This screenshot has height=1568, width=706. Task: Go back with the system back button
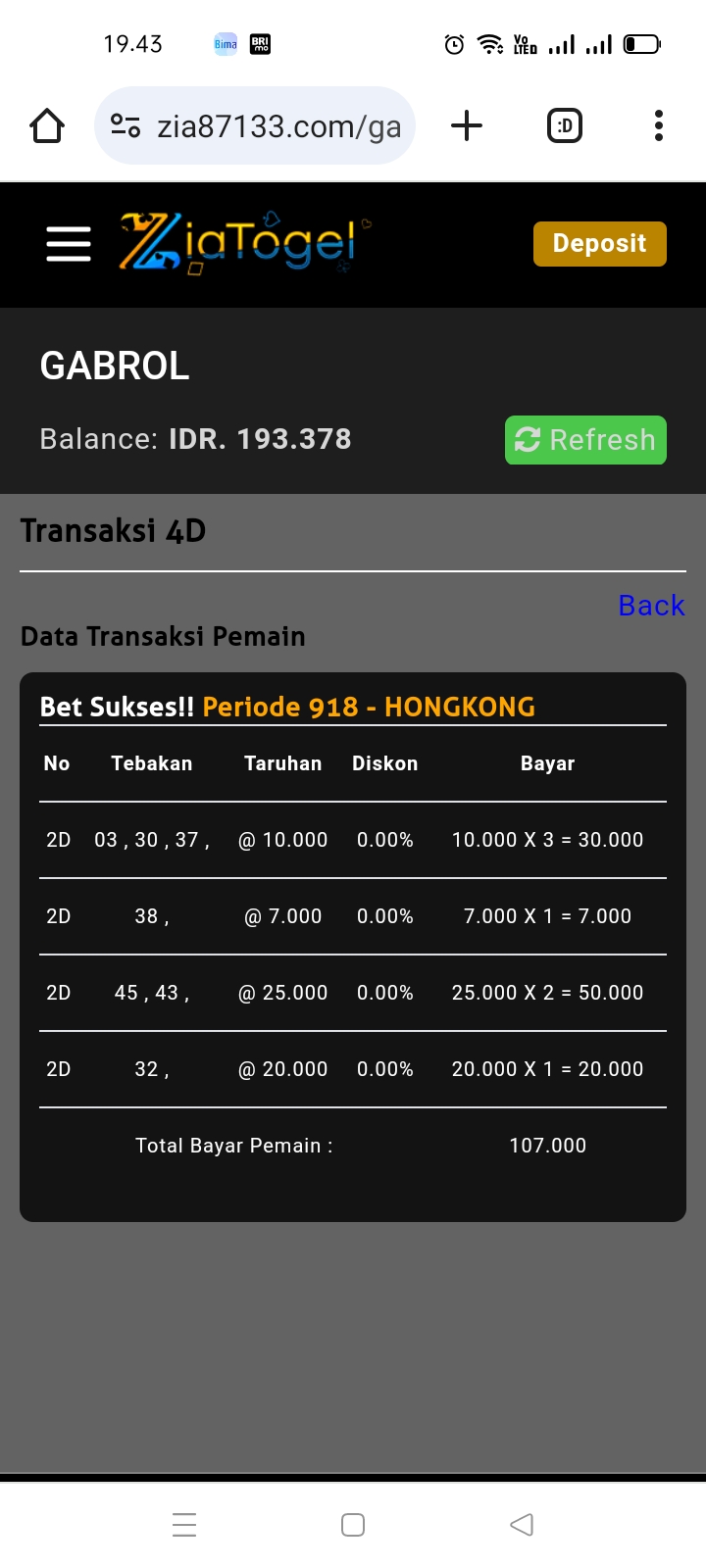[522, 1525]
